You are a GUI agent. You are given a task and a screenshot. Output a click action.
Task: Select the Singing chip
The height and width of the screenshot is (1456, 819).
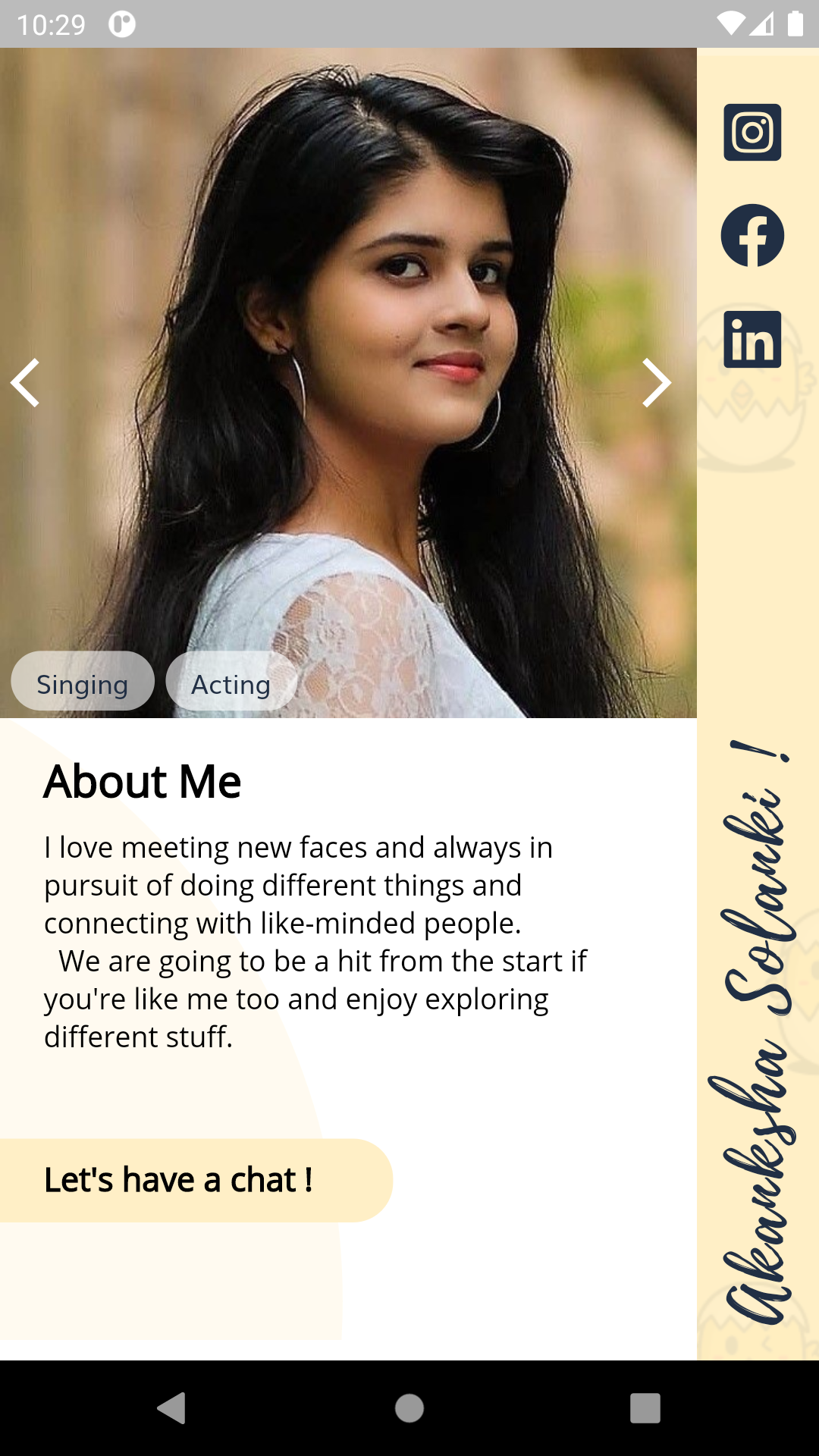(x=83, y=682)
